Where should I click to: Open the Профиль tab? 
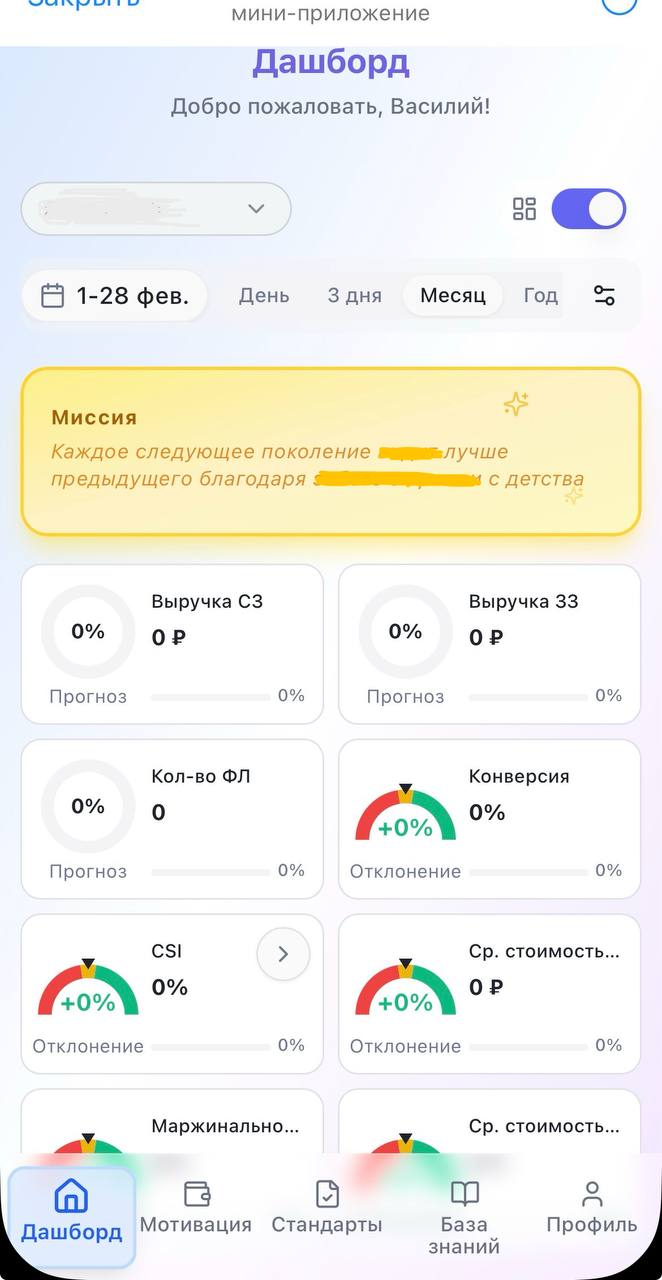[591, 1206]
